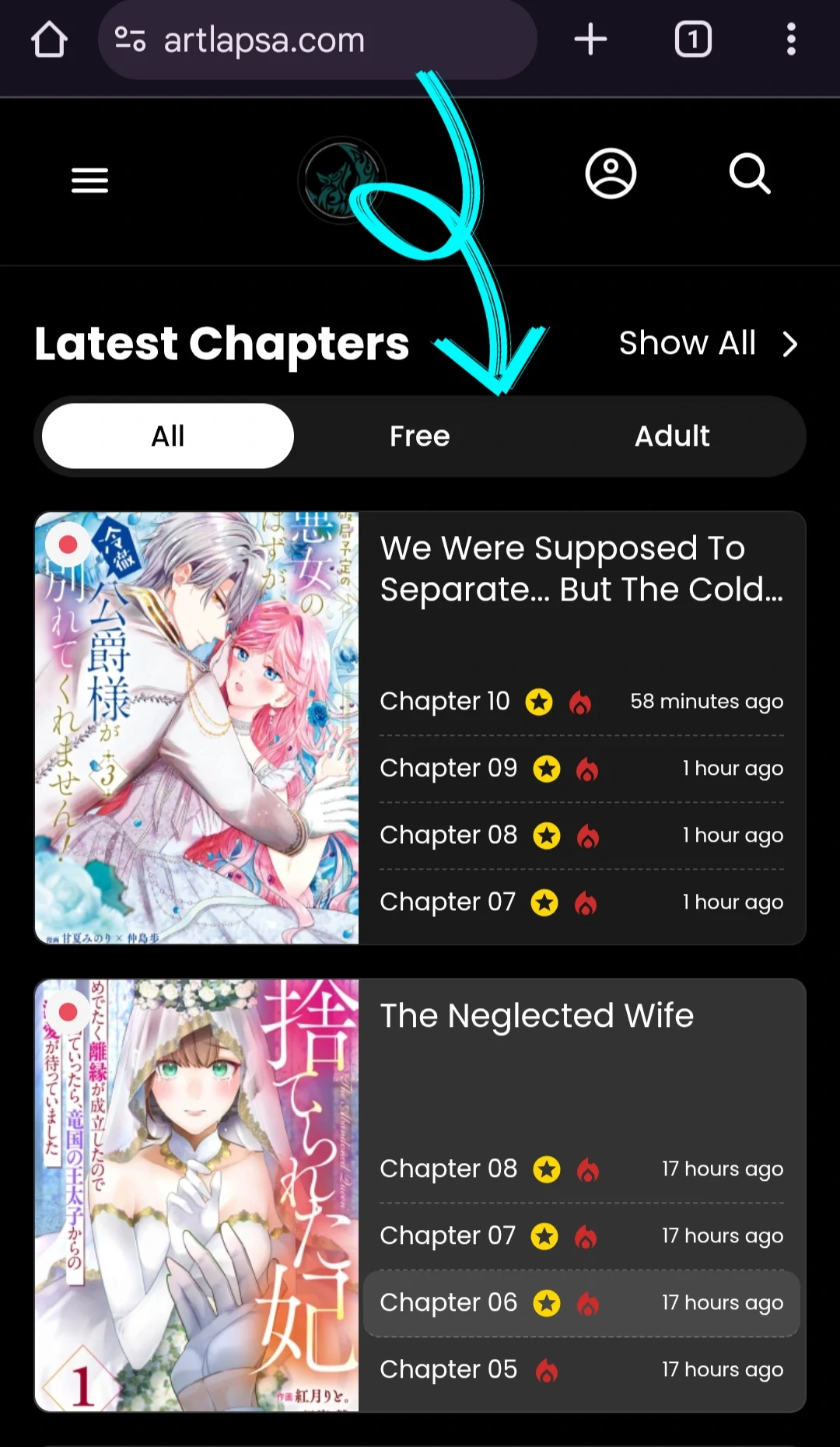The width and height of the screenshot is (840, 1447).
Task: Open the site search icon
Action: tap(749, 173)
